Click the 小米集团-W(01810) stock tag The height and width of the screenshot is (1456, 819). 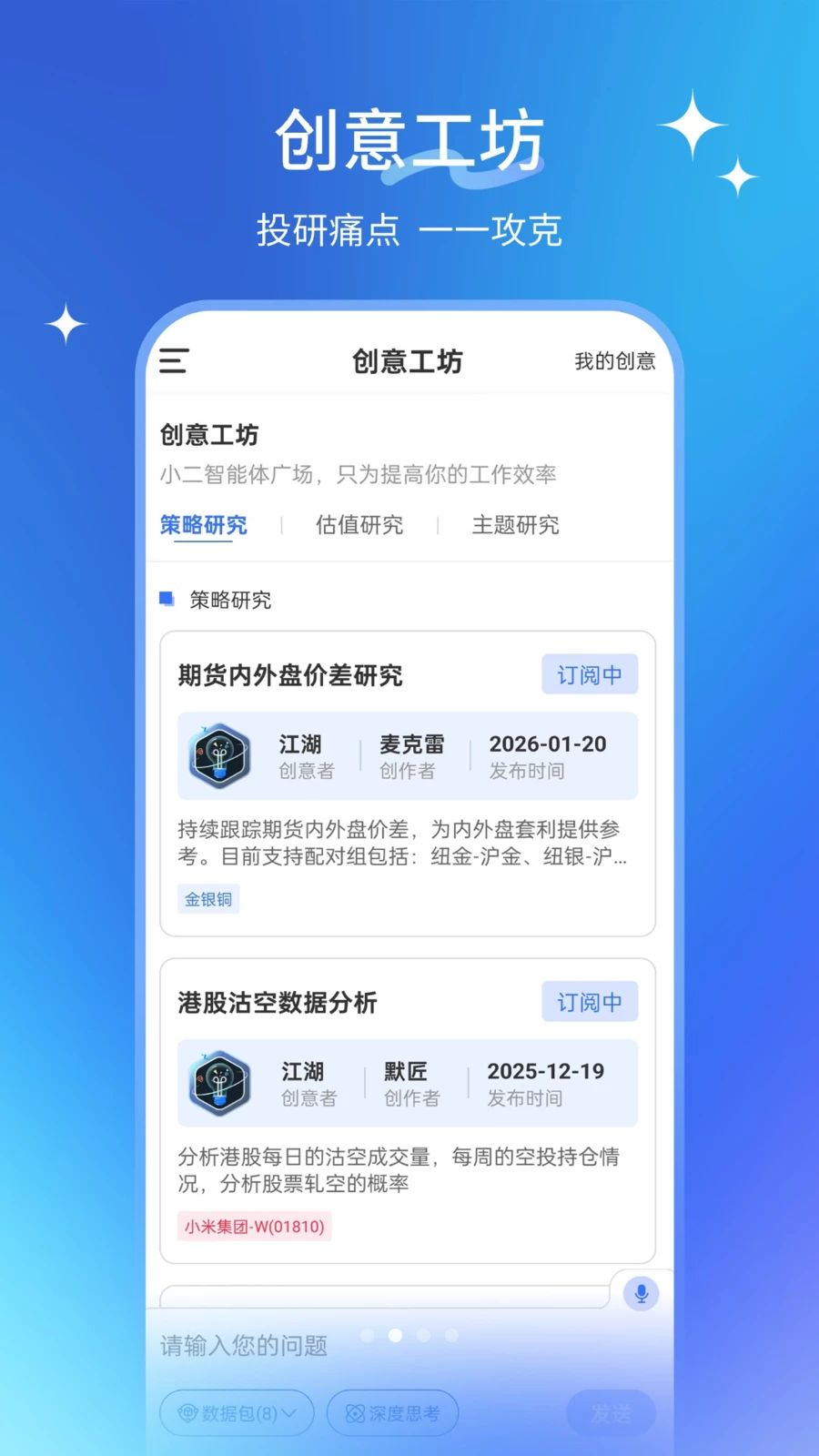(255, 1227)
